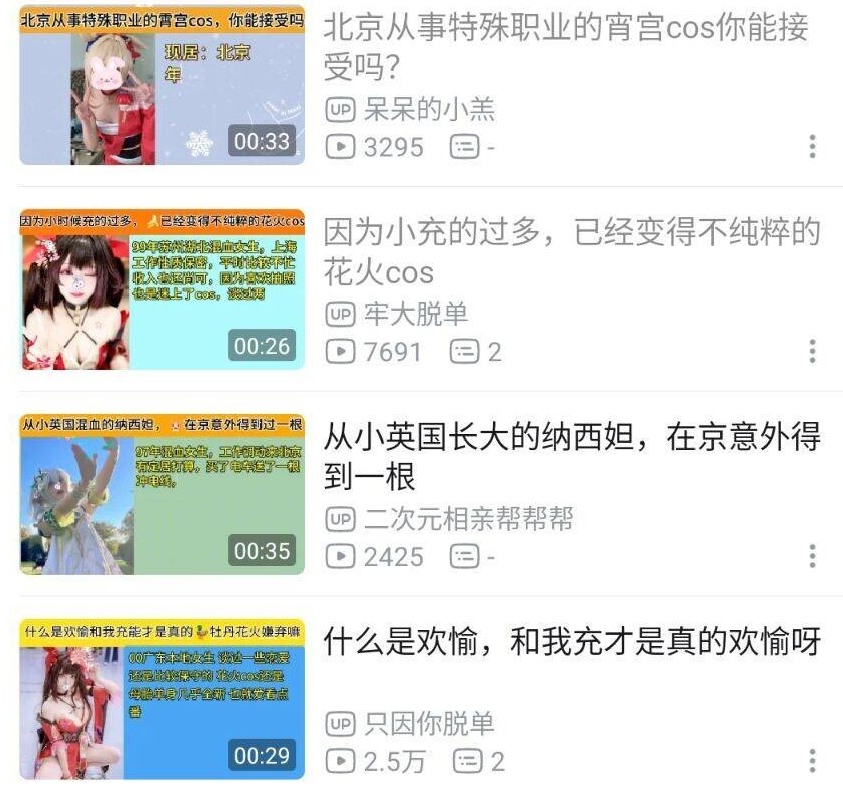Open more options for 牢大脱单's video

[x=812, y=351]
